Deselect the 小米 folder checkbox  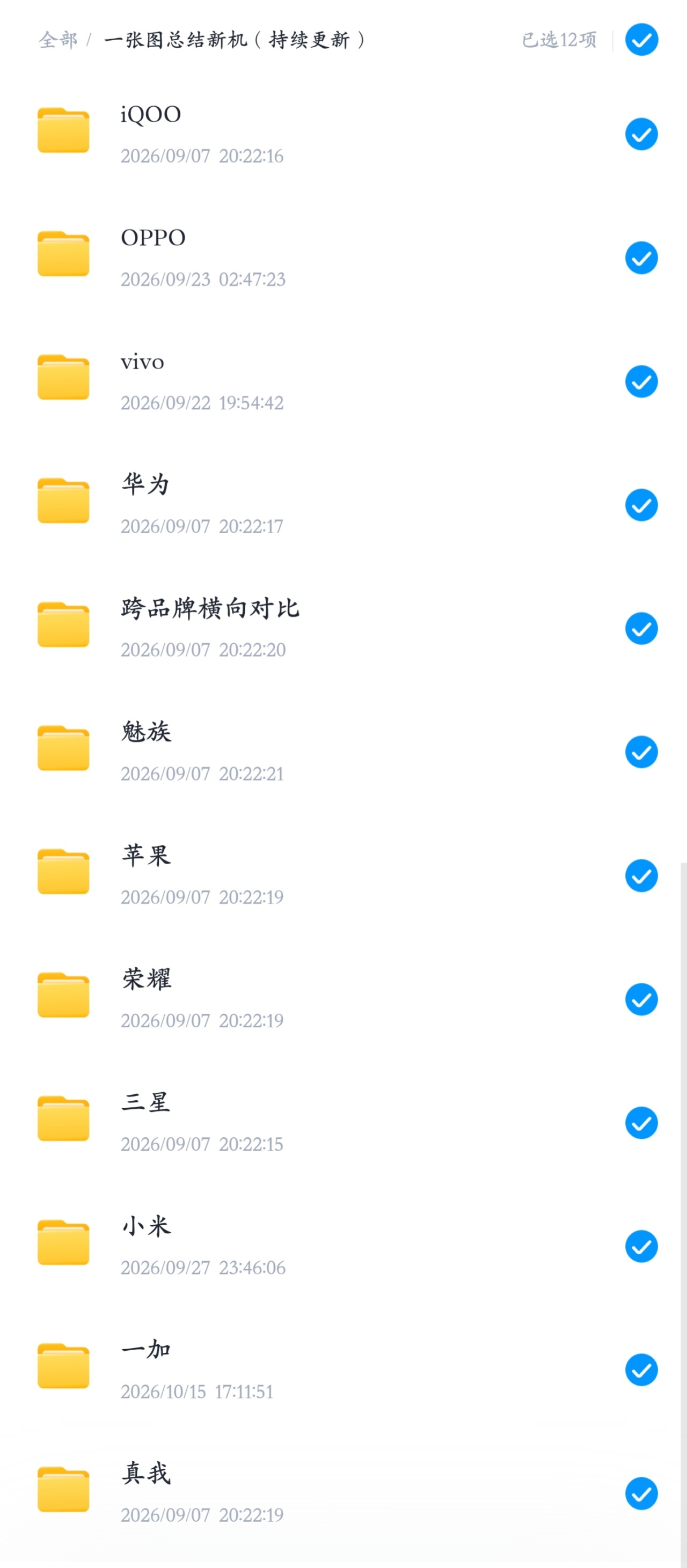pyautogui.click(x=641, y=1246)
